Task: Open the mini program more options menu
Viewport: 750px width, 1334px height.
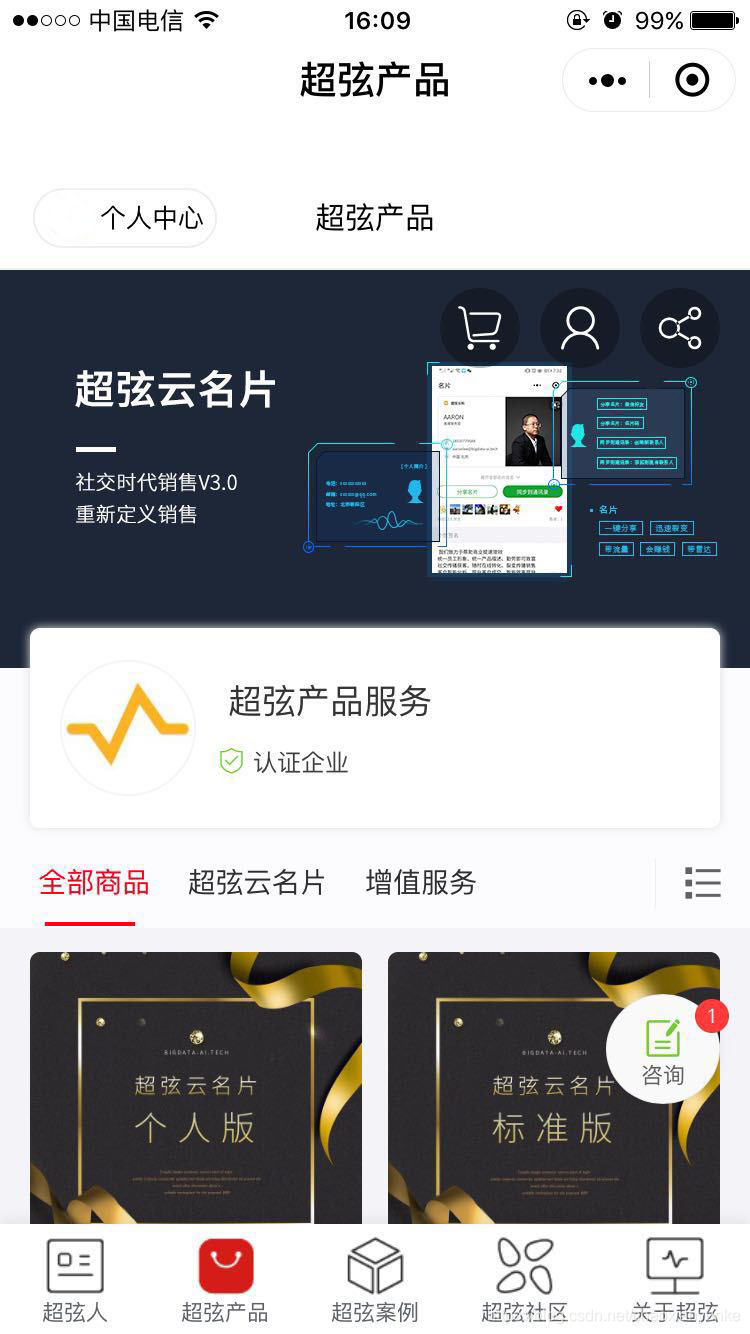Action: click(607, 81)
